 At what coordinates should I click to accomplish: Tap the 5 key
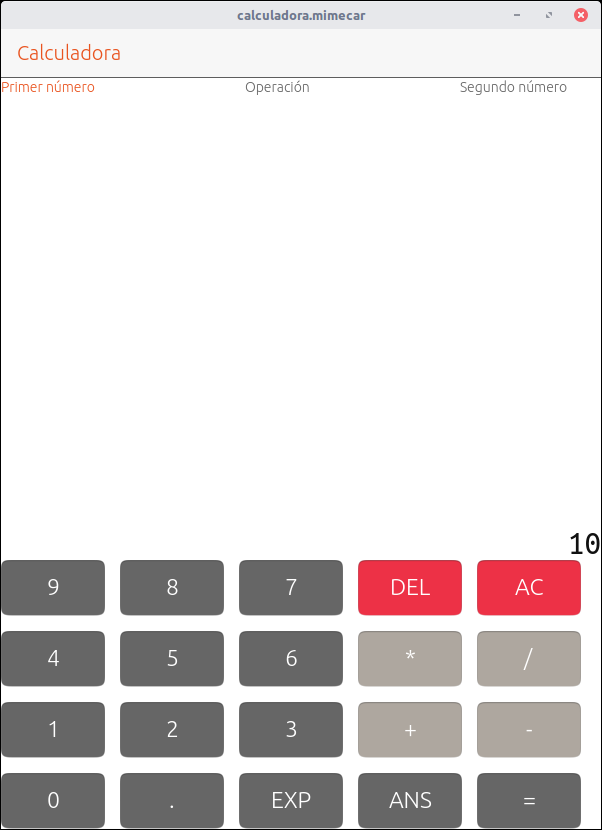click(172, 658)
